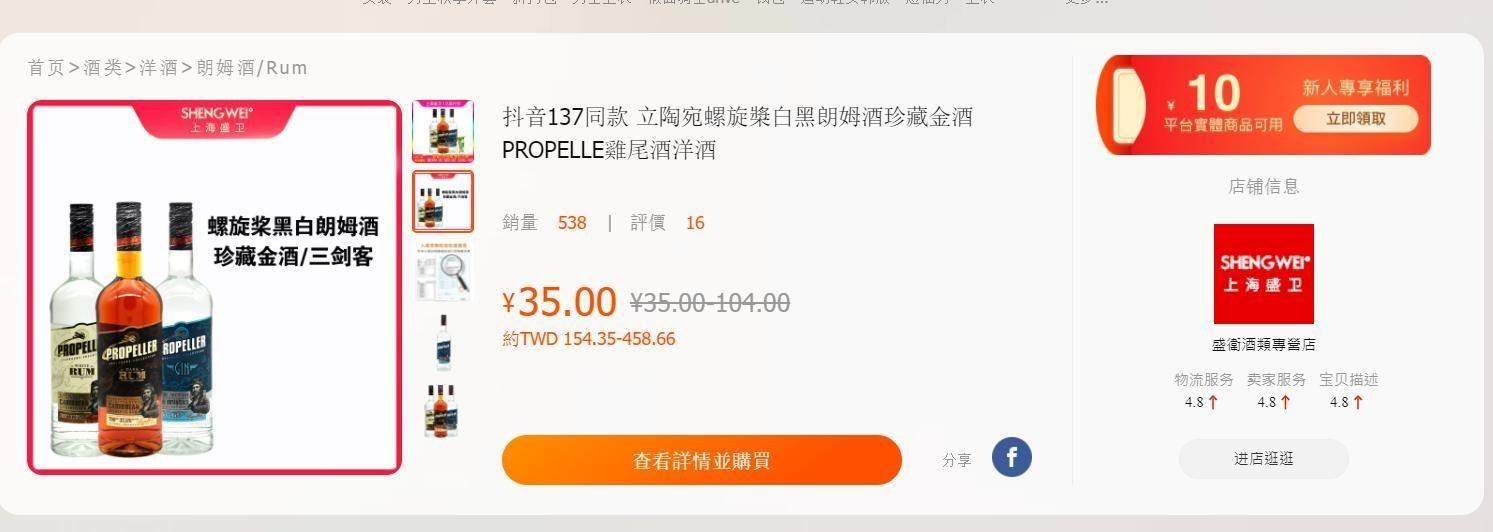Select the second highlighted product thumbnail
The height and width of the screenshot is (532, 1493).
(x=443, y=201)
